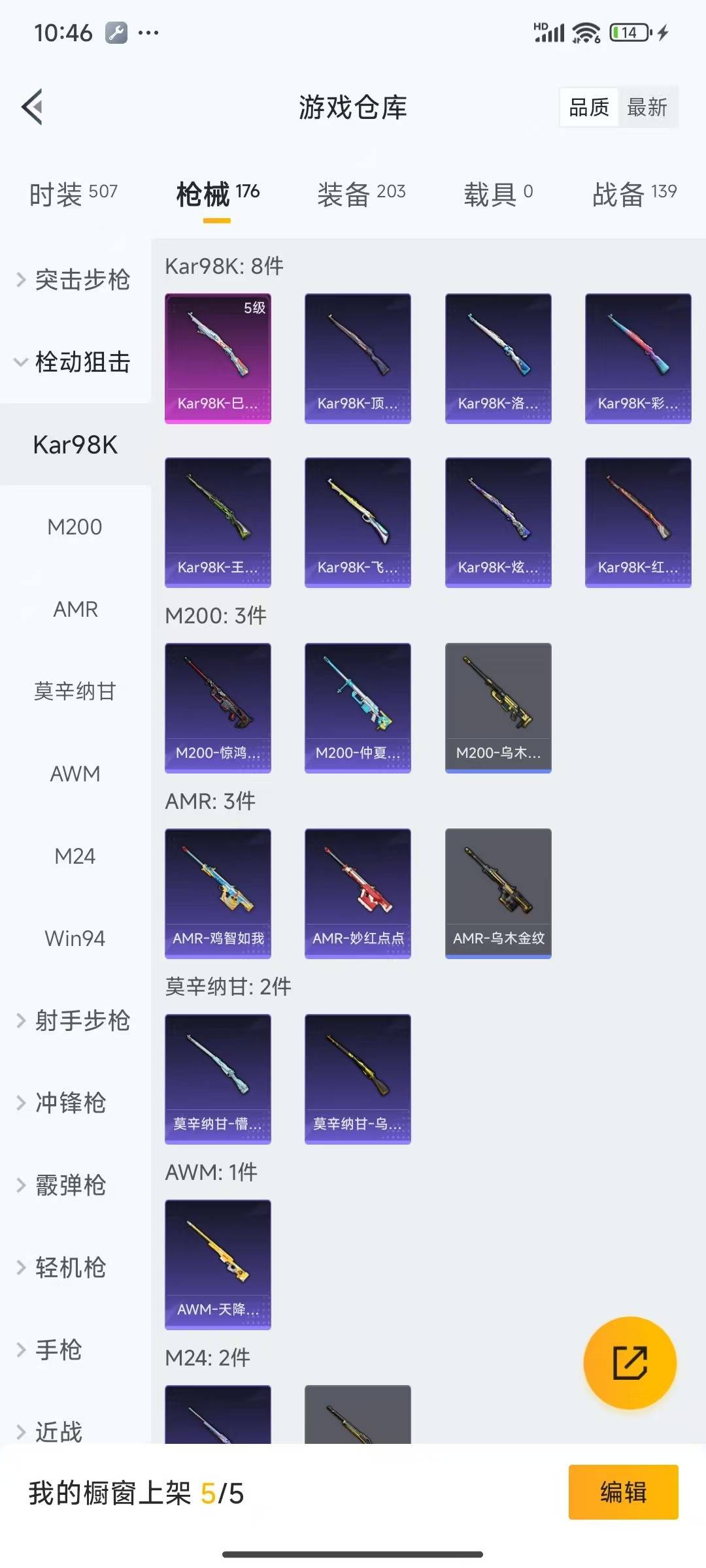This screenshot has width=706, height=1568.
Task: Collapse the 栓动狙击 category
Action: [x=75, y=362]
